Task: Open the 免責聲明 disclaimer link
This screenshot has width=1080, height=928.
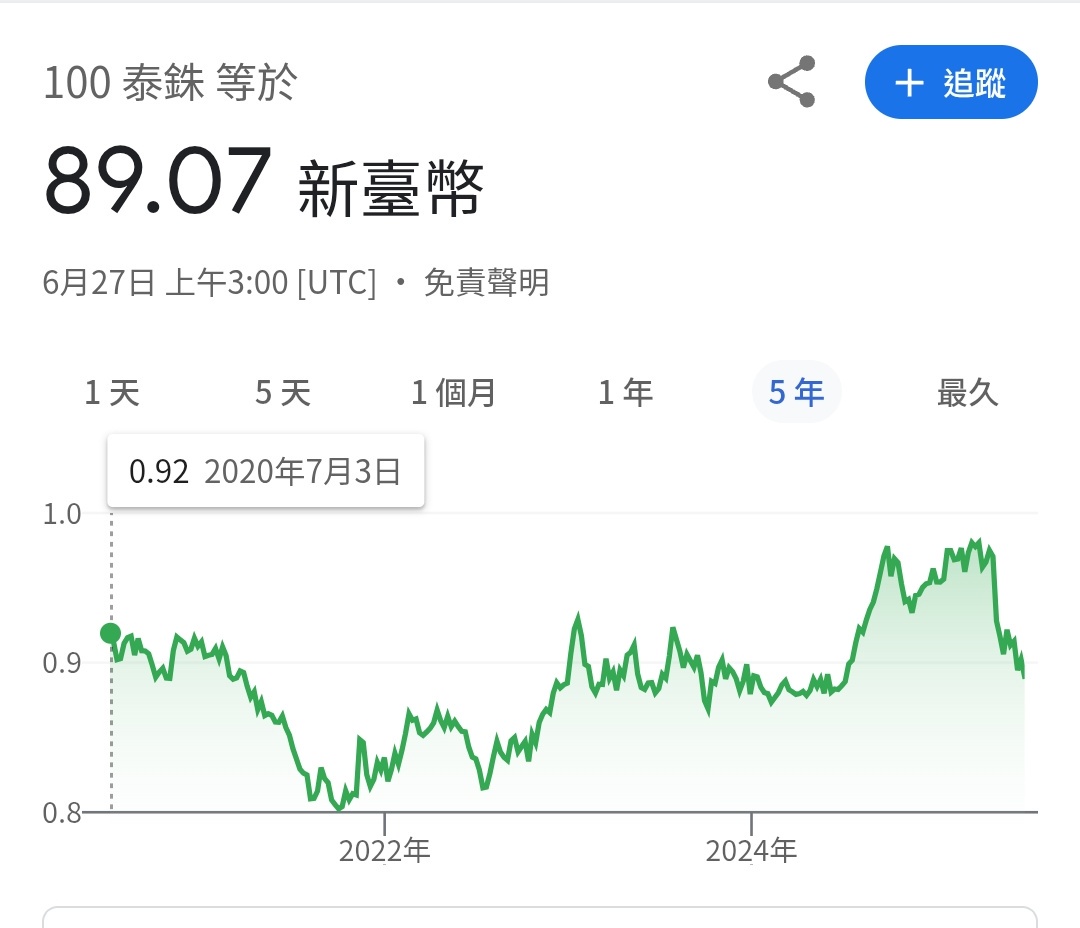Action: (487, 283)
